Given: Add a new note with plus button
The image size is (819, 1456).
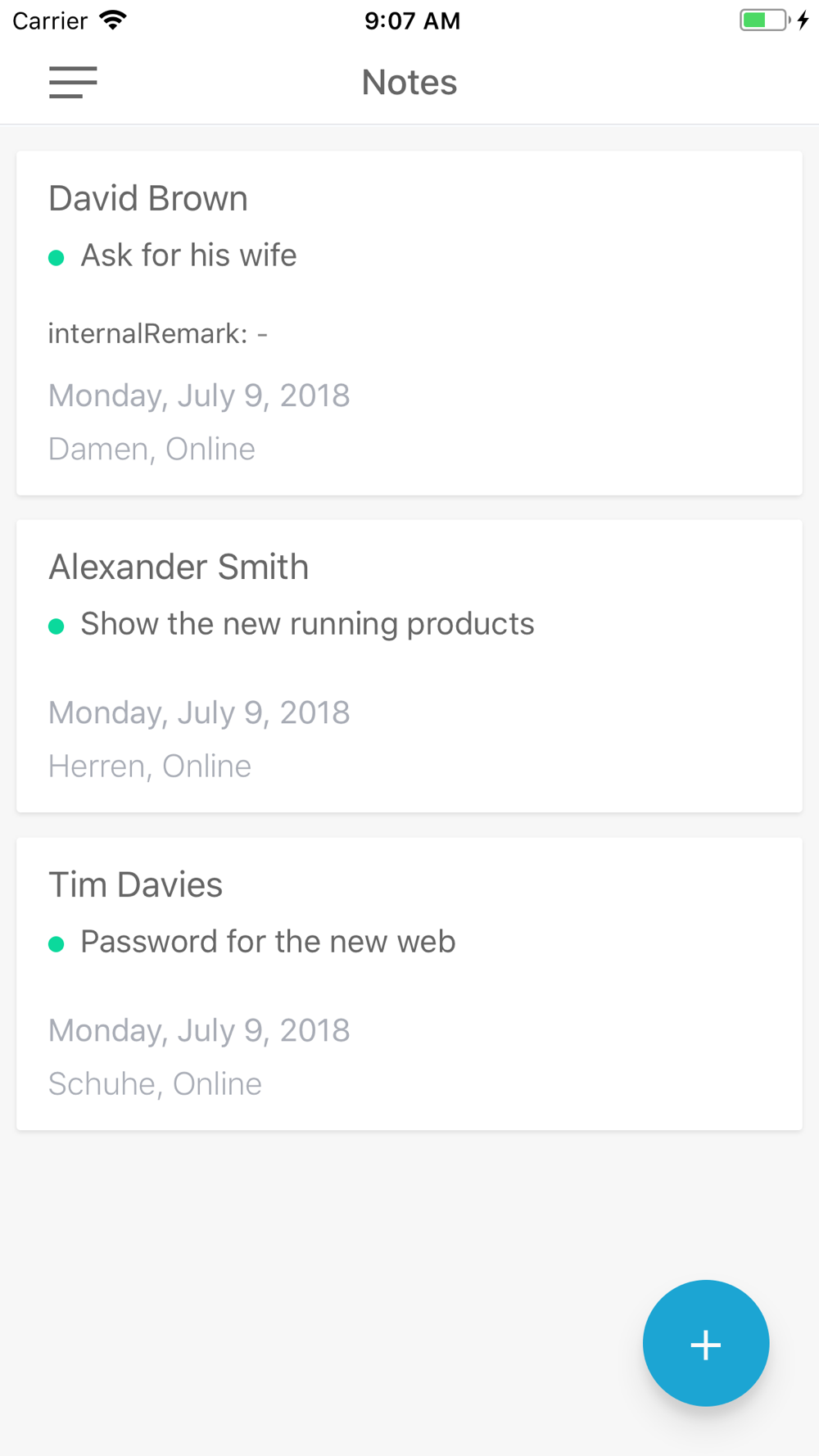Looking at the screenshot, I should pos(706,1343).
